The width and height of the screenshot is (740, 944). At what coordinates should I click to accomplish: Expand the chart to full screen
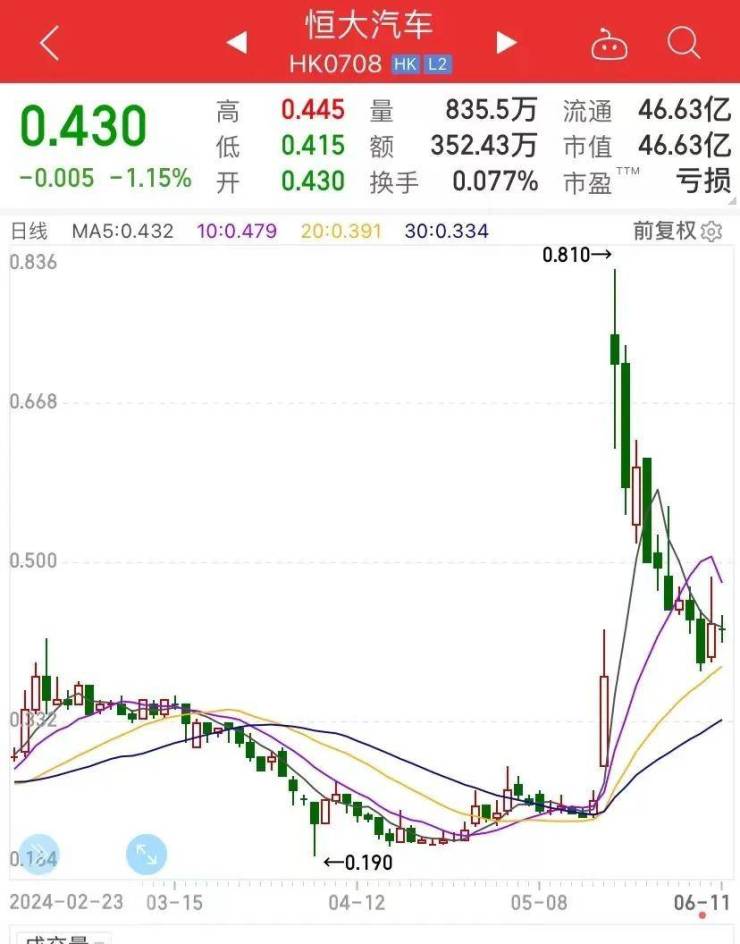pos(146,854)
